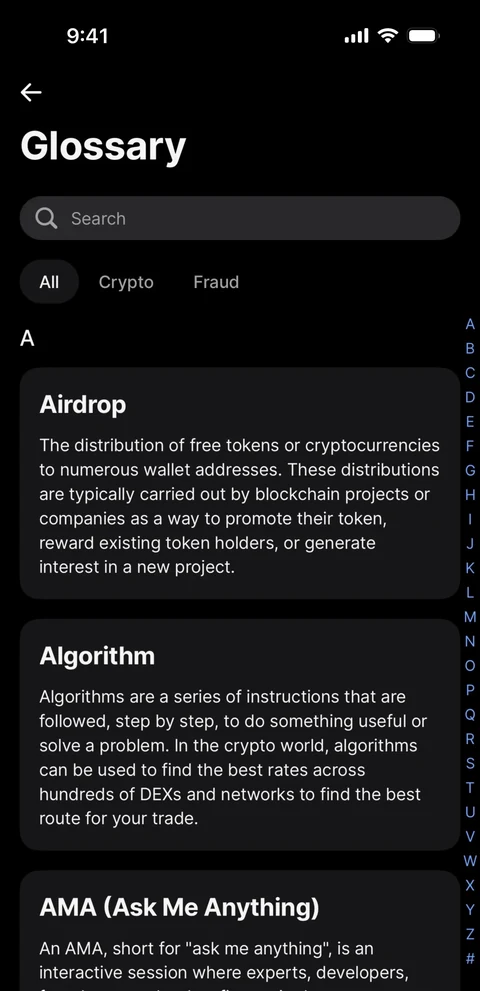Image resolution: width=480 pixels, height=991 pixels.
Task: Jump to letter B in index
Action: point(470,348)
